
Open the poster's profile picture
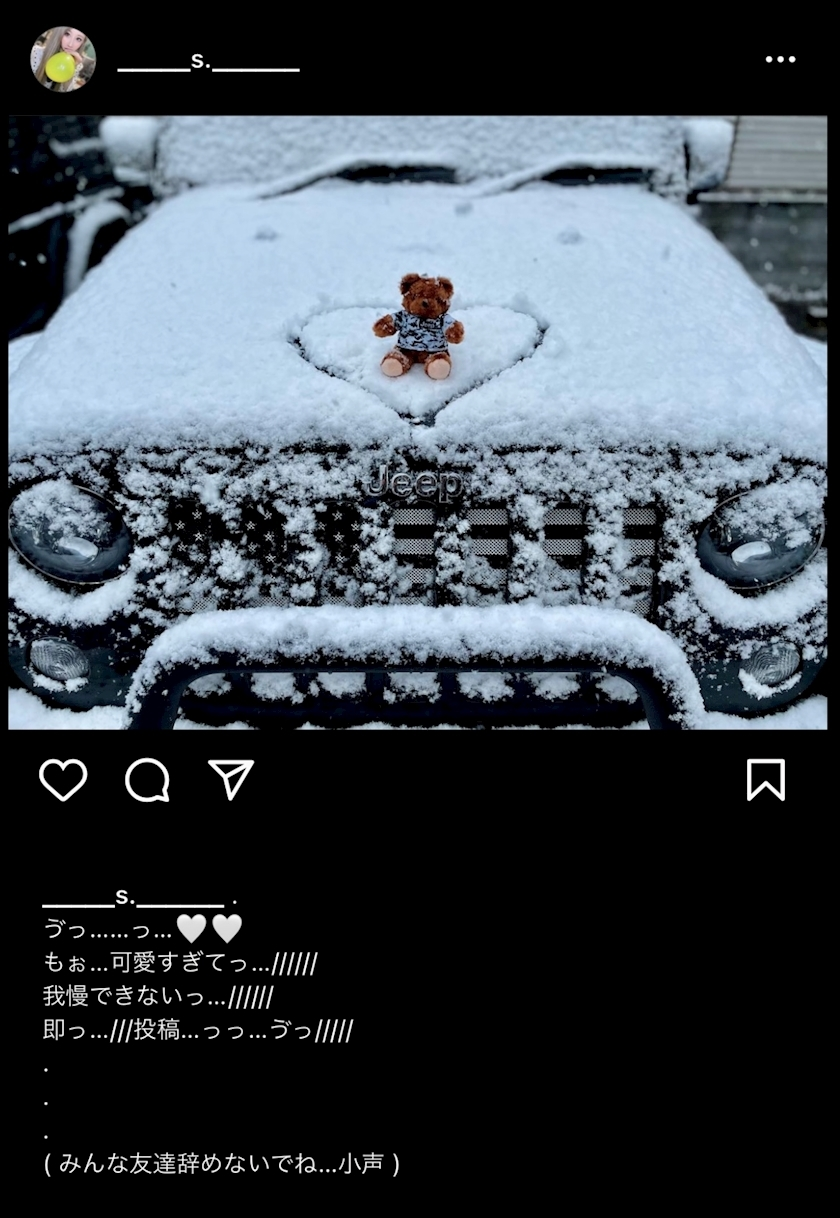(63, 59)
